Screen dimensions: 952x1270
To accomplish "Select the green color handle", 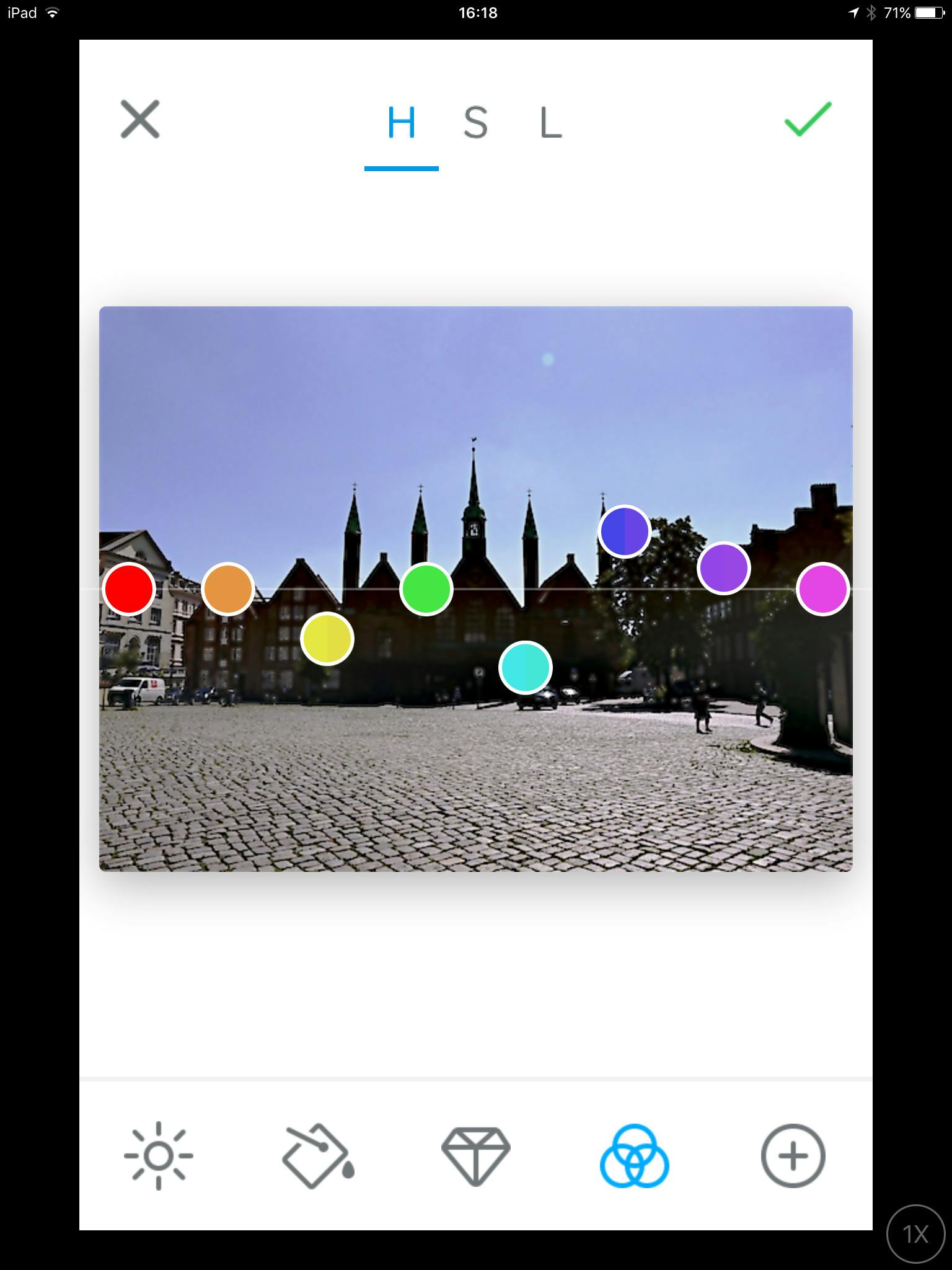I will 426,589.
